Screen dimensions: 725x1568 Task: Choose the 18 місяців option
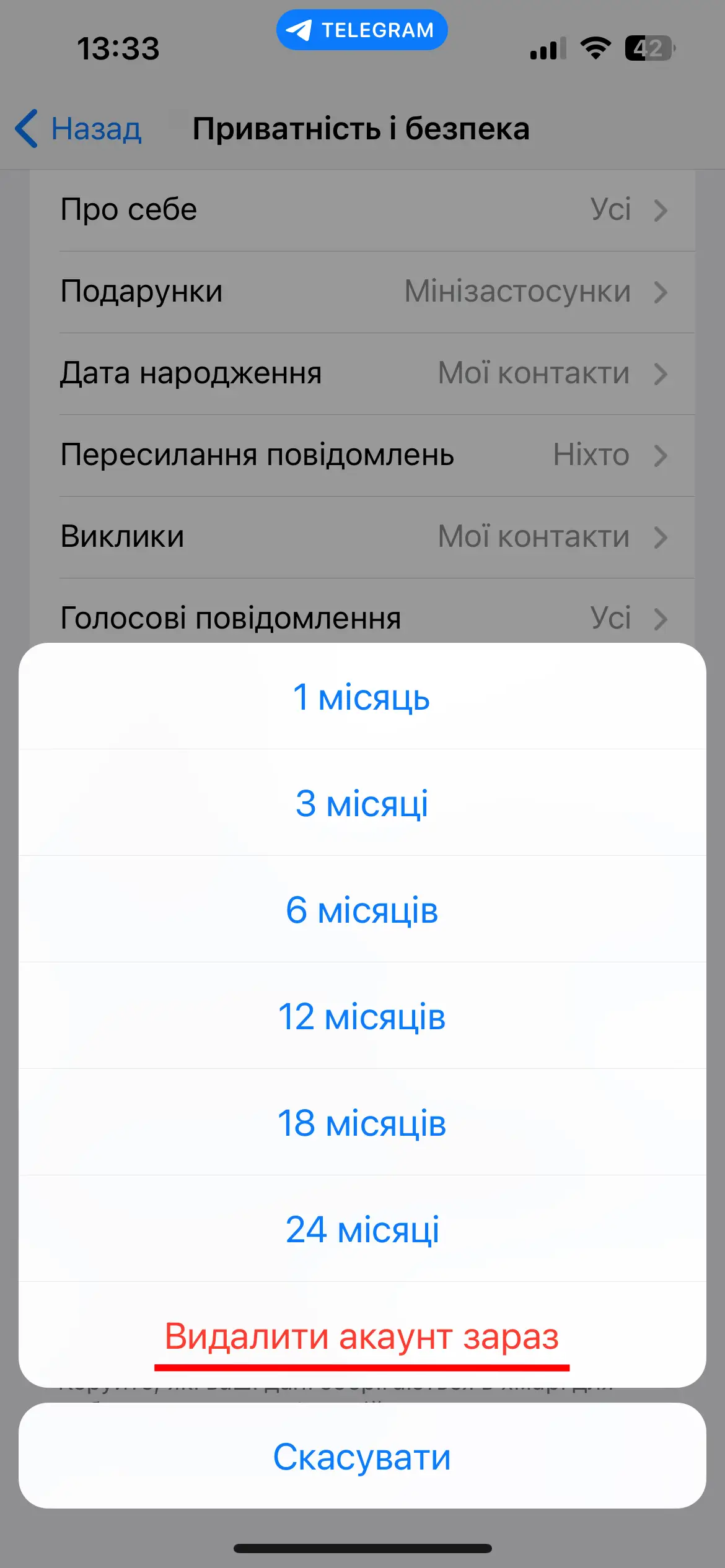coord(362,1123)
